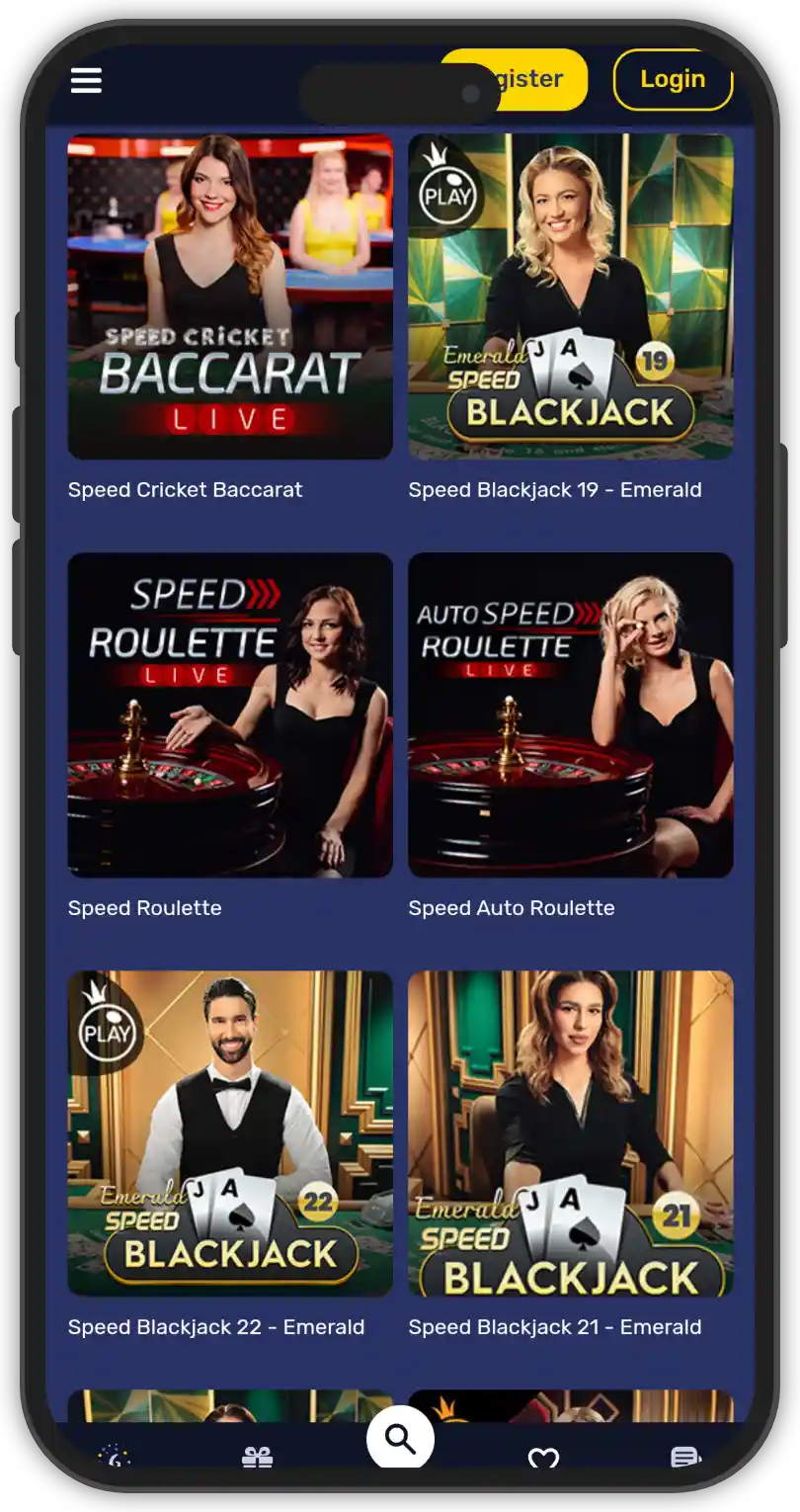Start Speed Auto Roulette
The width and height of the screenshot is (800, 1512).
(x=570, y=714)
